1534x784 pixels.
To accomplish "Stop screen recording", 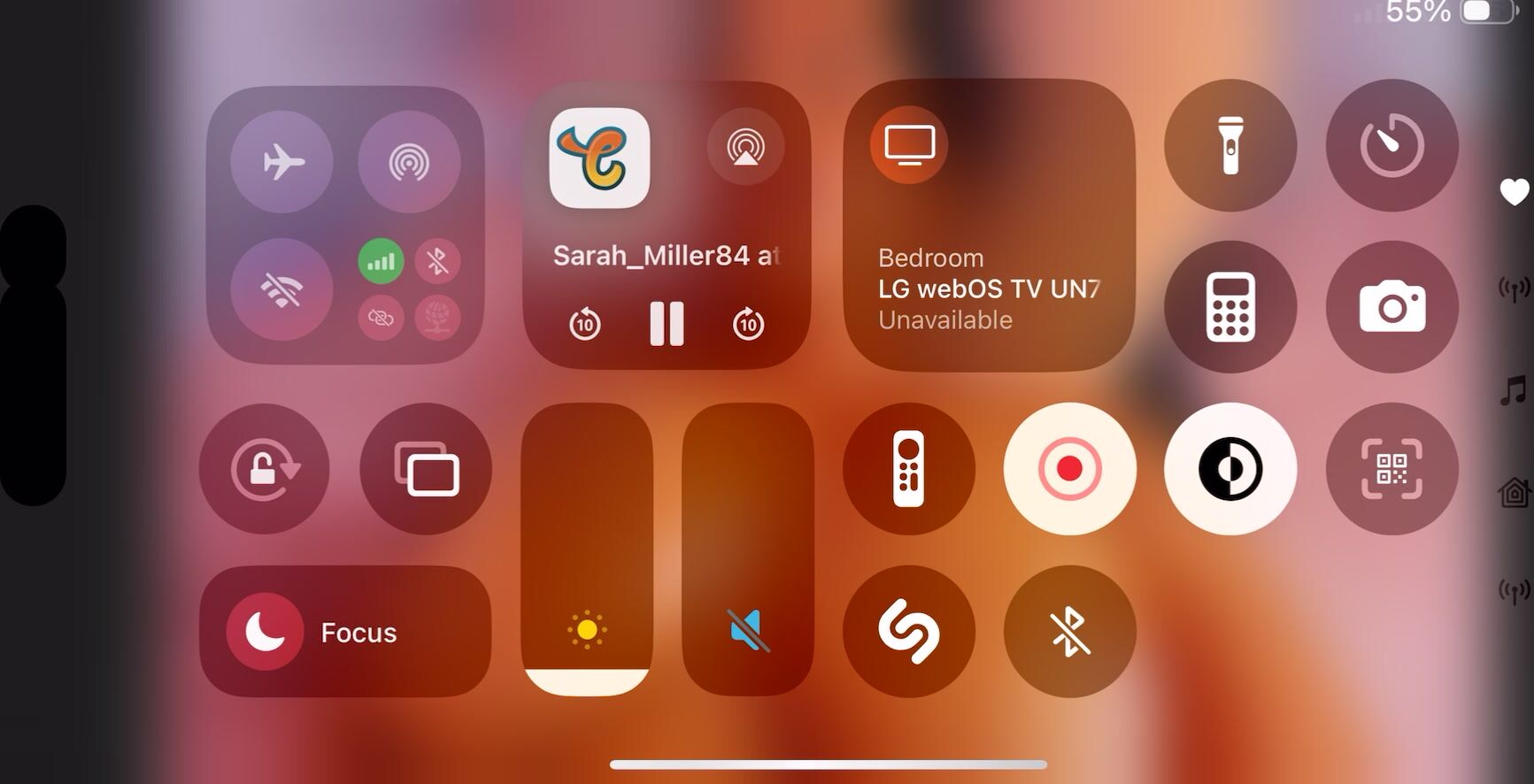I will click(x=1069, y=469).
